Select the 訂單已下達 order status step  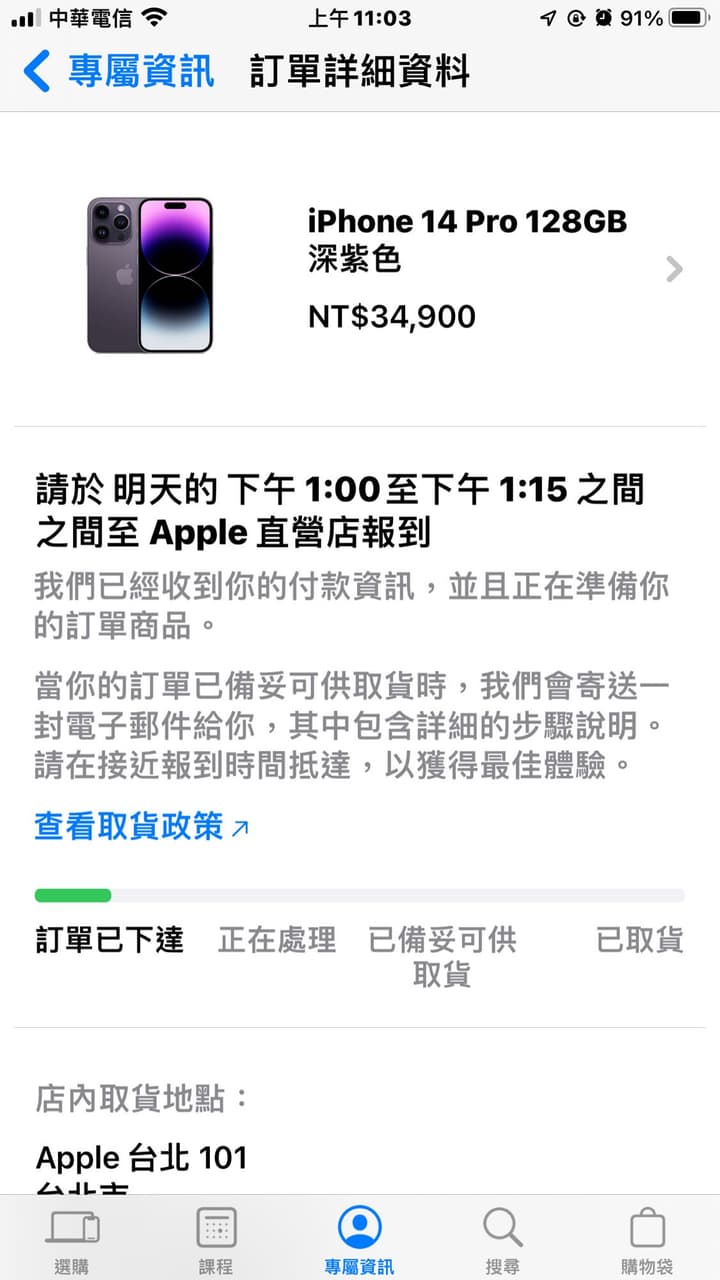point(108,940)
